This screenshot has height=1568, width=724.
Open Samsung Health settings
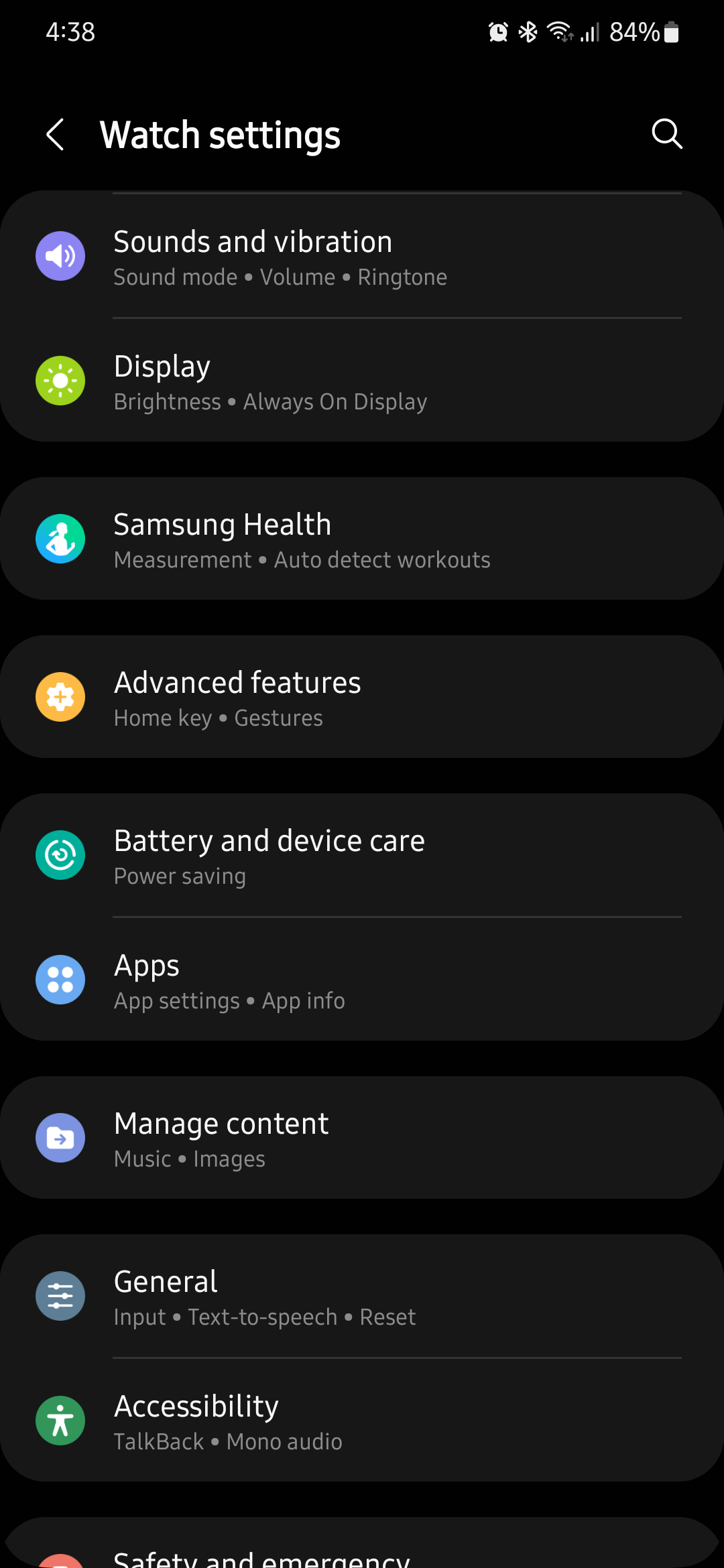362,539
